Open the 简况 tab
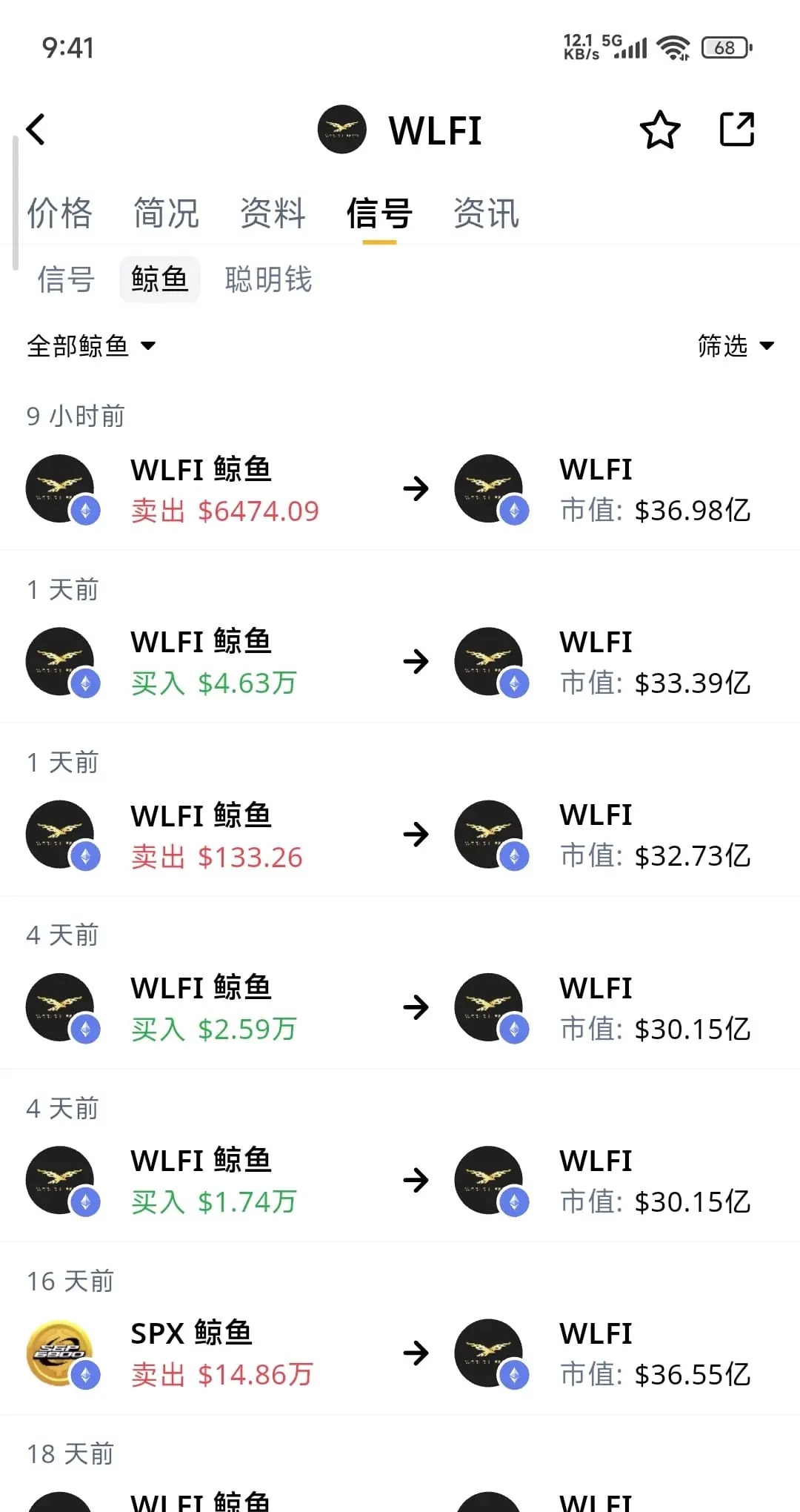 click(x=166, y=213)
